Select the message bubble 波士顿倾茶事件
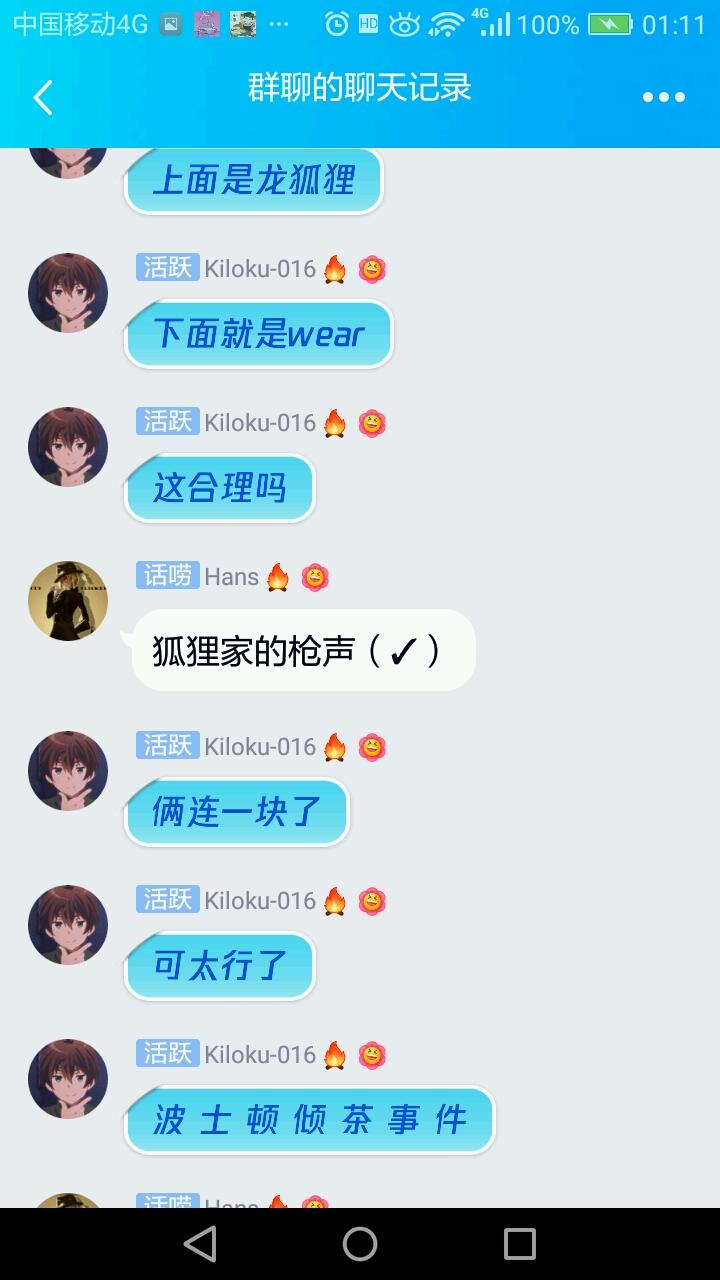The image size is (720, 1280). coord(309,1120)
